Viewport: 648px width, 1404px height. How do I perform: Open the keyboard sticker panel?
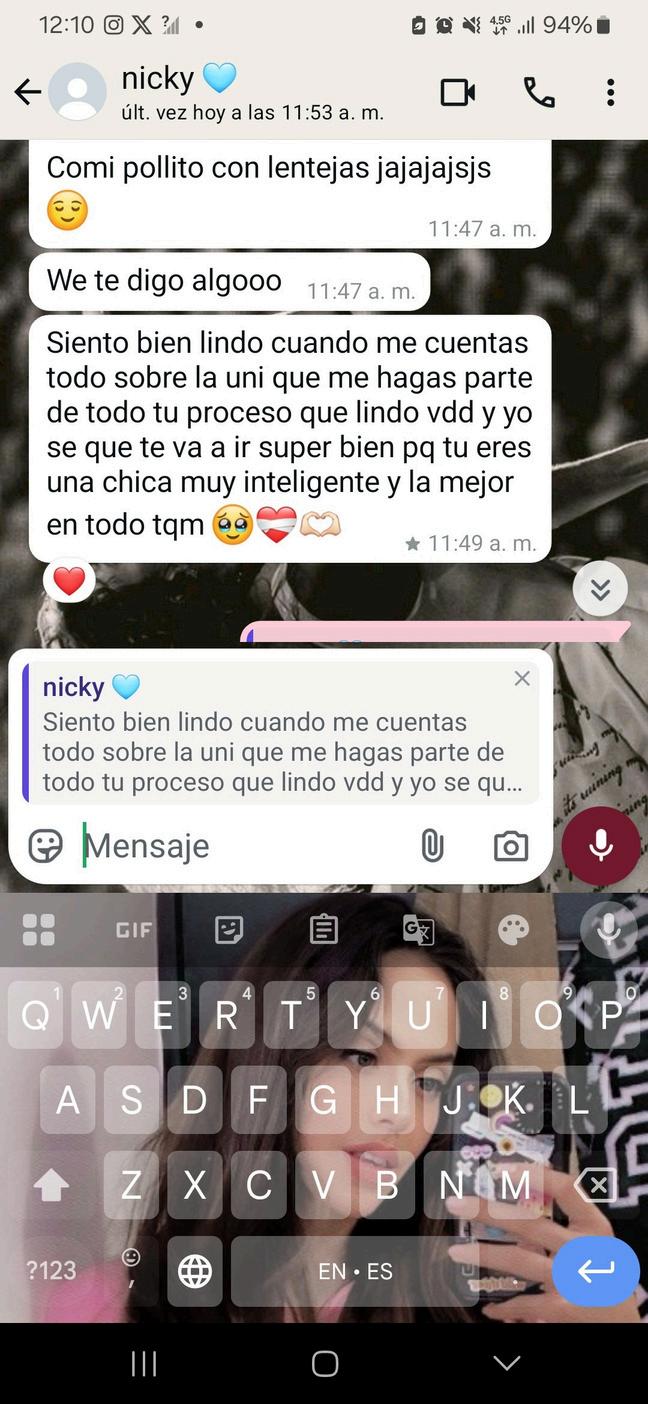[229, 930]
